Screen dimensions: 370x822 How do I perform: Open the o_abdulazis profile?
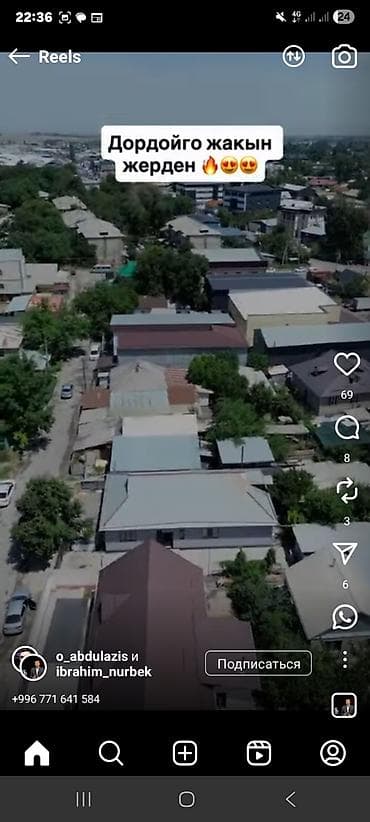(x=93, y=656)
